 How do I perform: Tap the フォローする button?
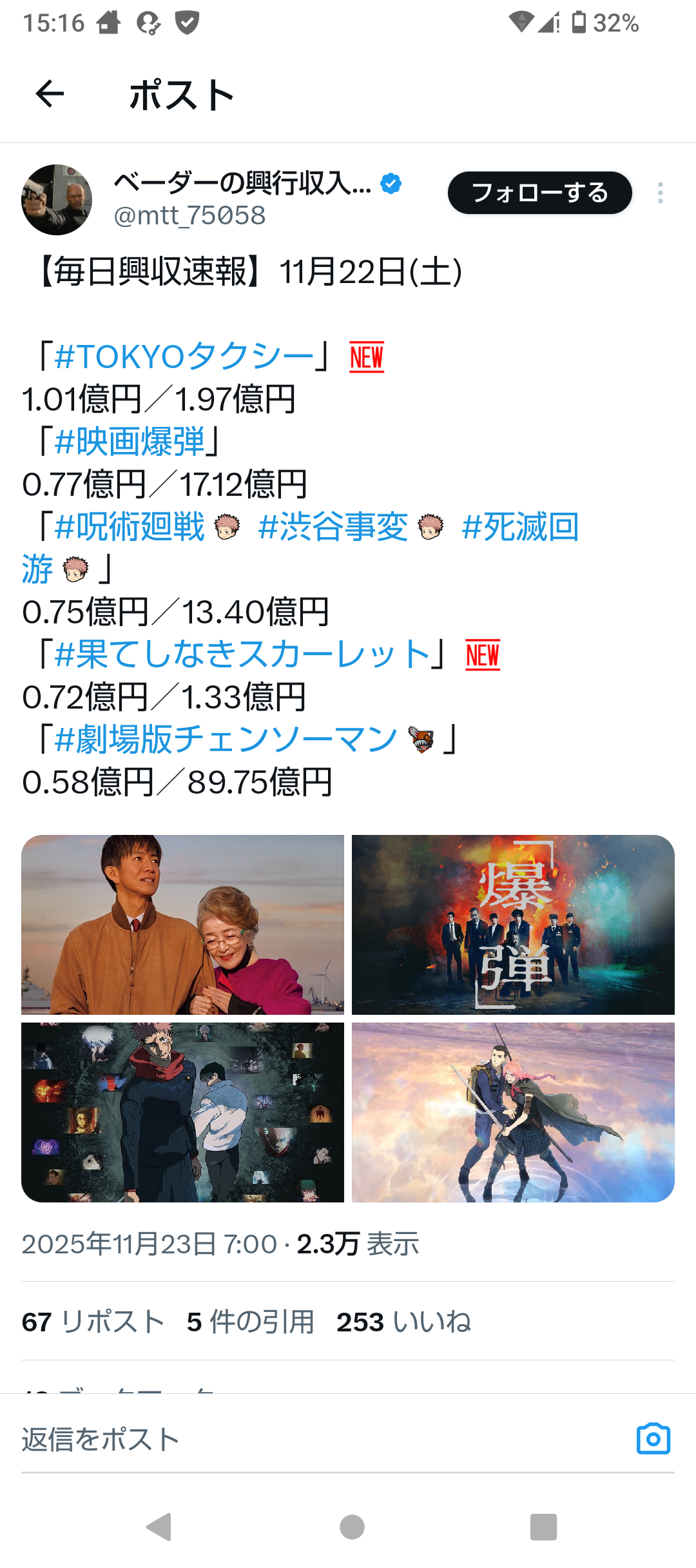click(539, 193)
